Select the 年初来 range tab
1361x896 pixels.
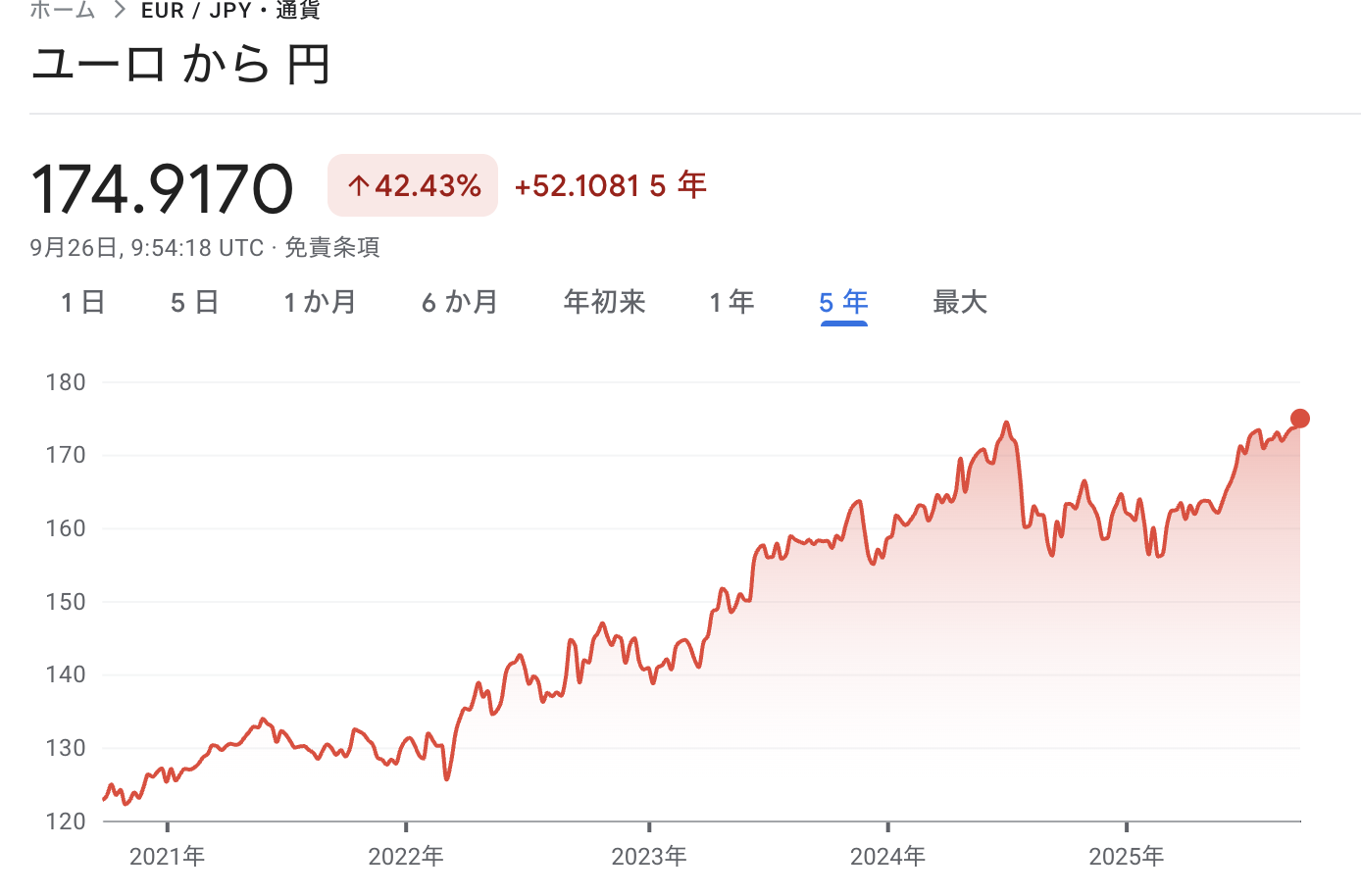click(x=604, y=303)
